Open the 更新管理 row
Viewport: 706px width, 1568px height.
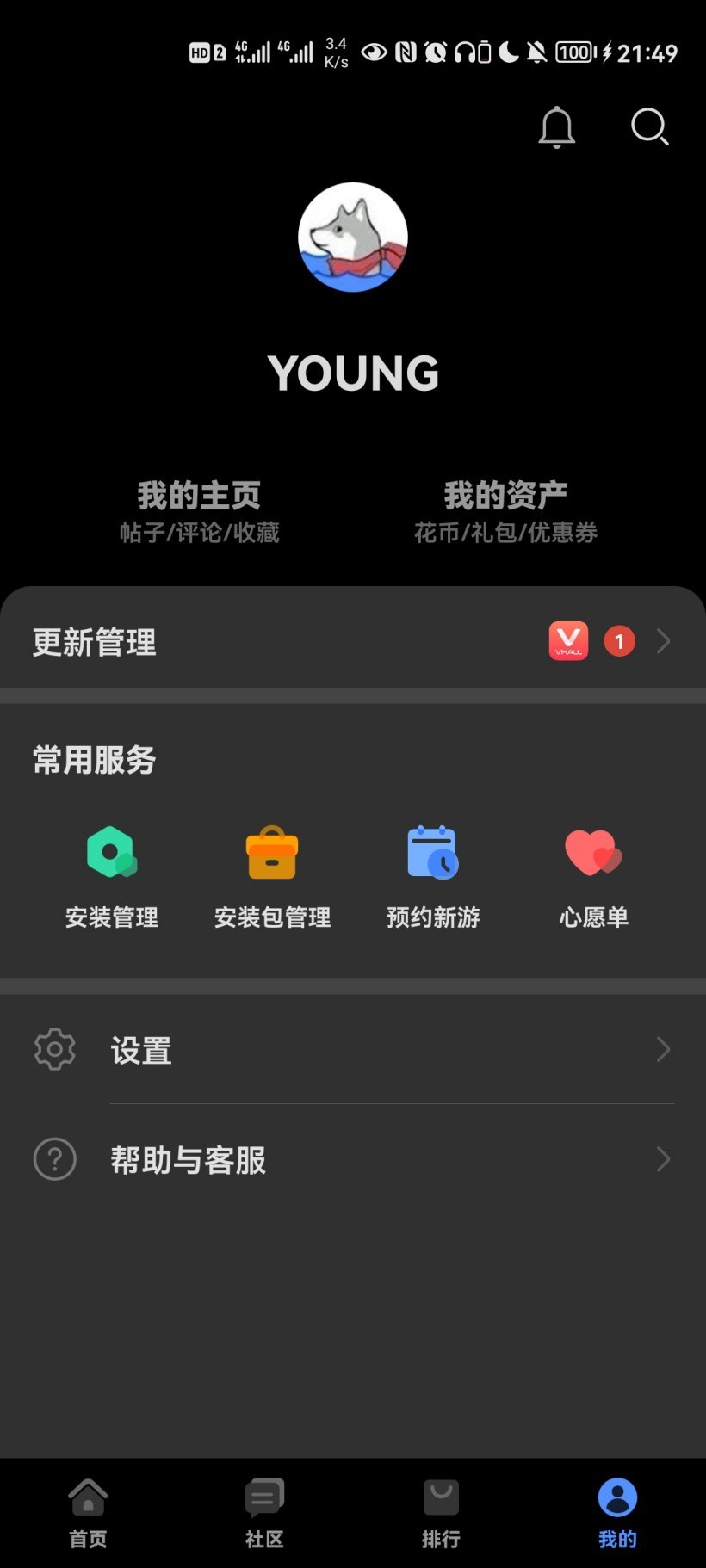tap(353, 641)
